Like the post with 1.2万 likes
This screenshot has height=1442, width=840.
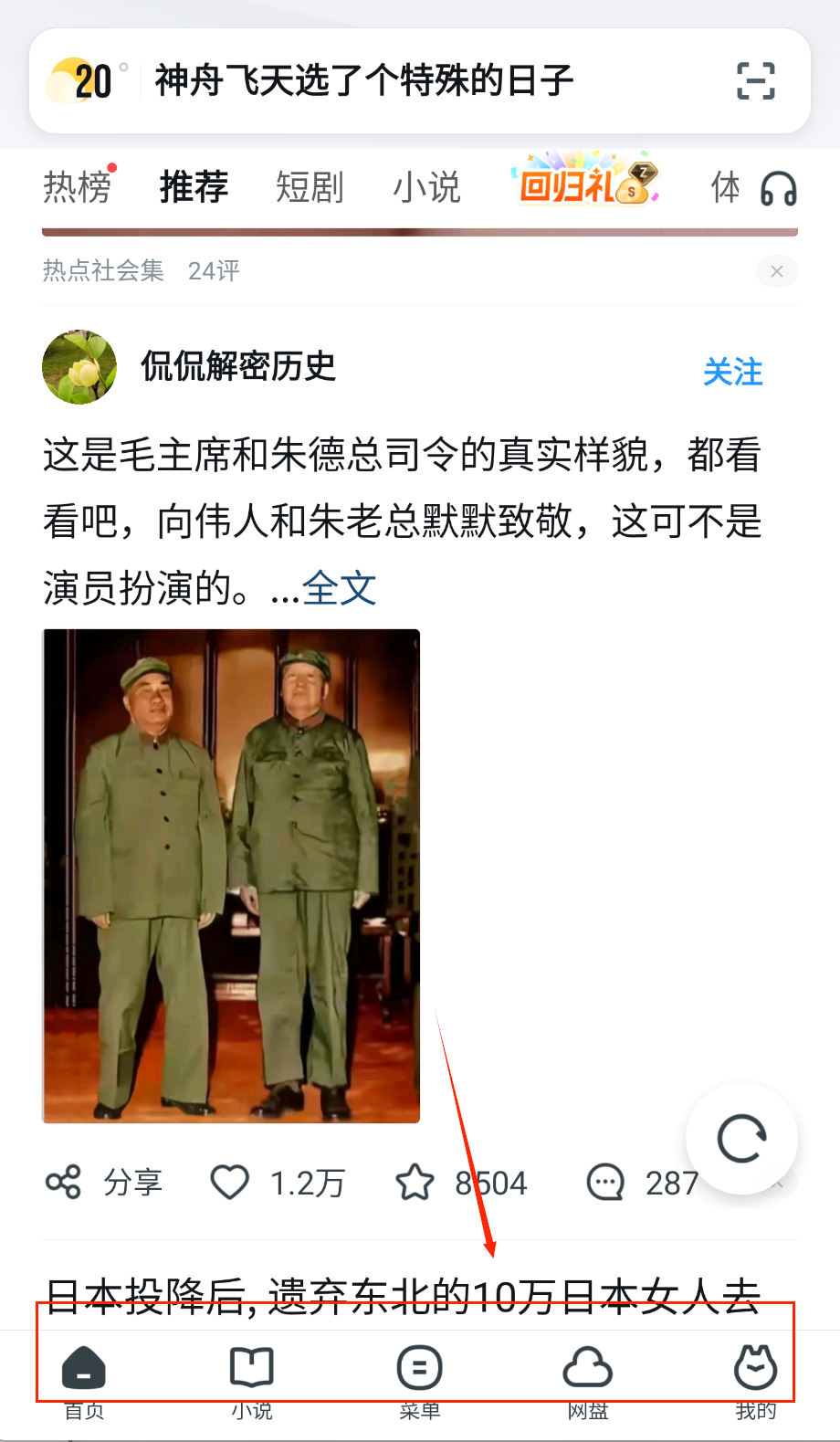coord(230,1183)
